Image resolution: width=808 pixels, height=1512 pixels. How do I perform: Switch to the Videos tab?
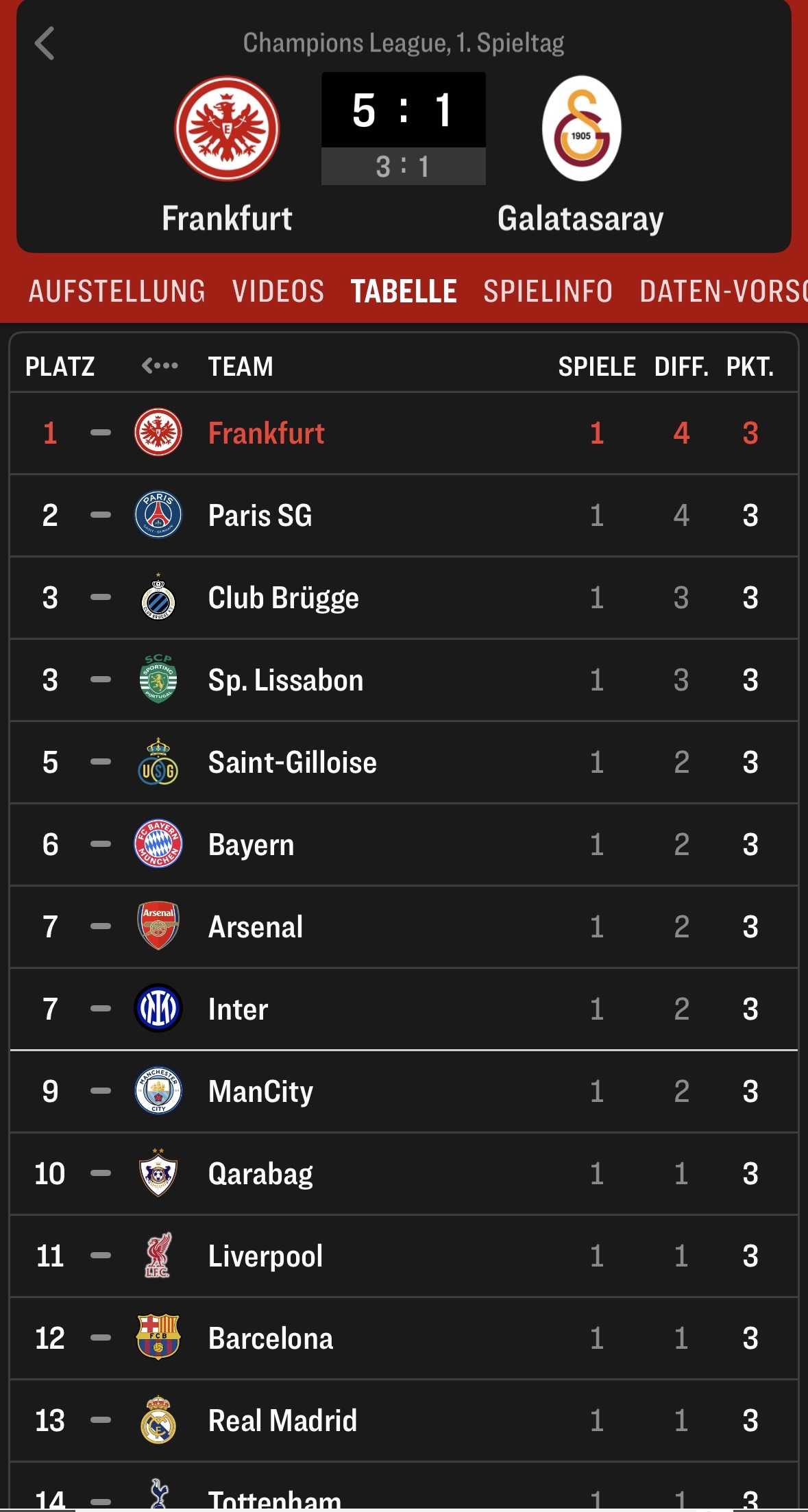click(x=278, y=291)
